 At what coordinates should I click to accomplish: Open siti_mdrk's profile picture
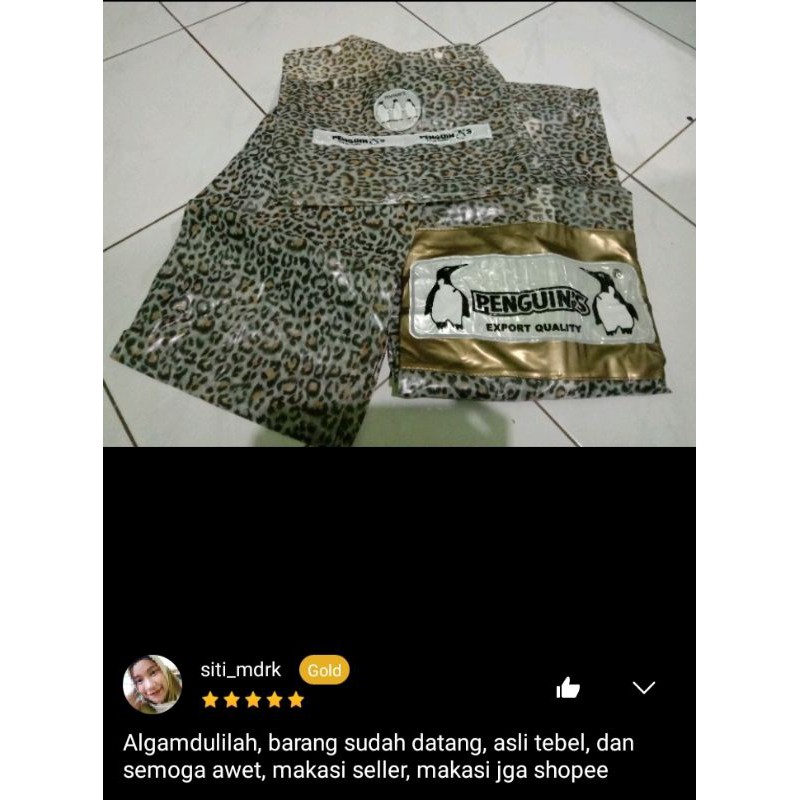152,684
